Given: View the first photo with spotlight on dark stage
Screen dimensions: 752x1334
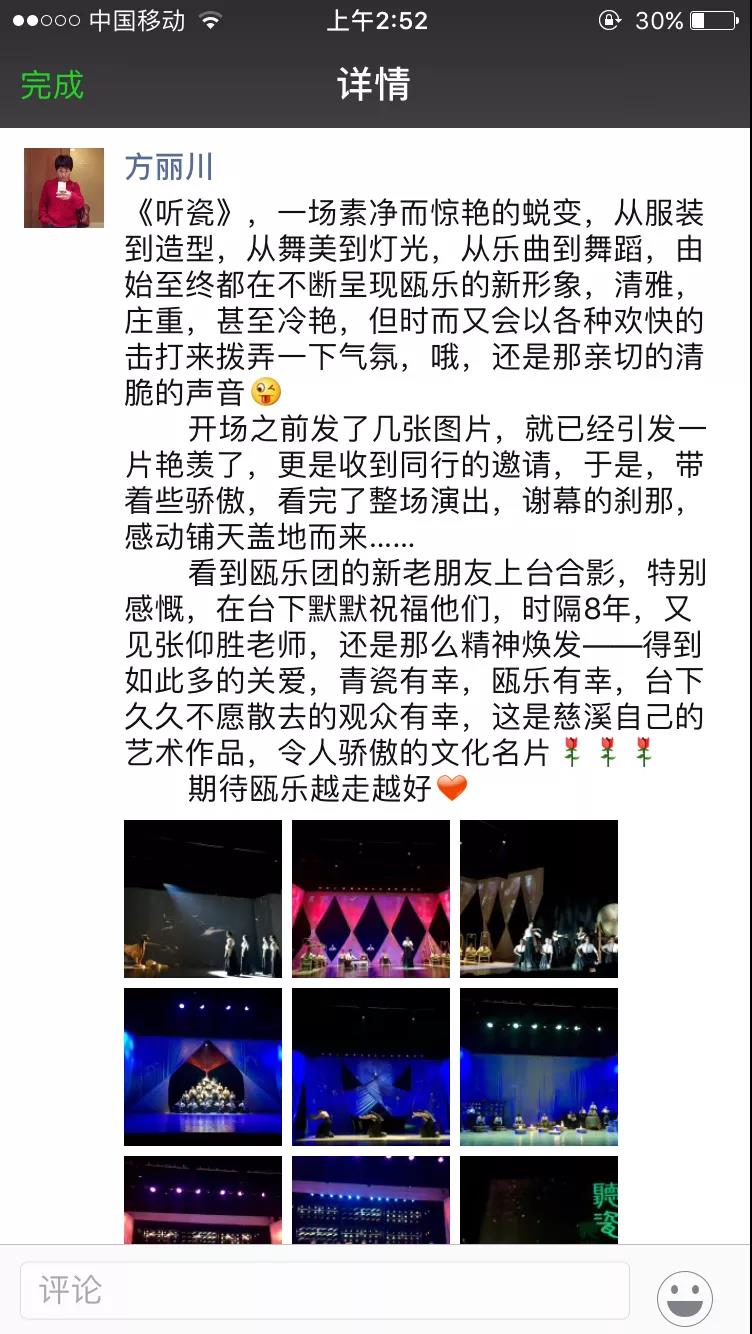Looking at the screenshot, I should tap(203, 899).
